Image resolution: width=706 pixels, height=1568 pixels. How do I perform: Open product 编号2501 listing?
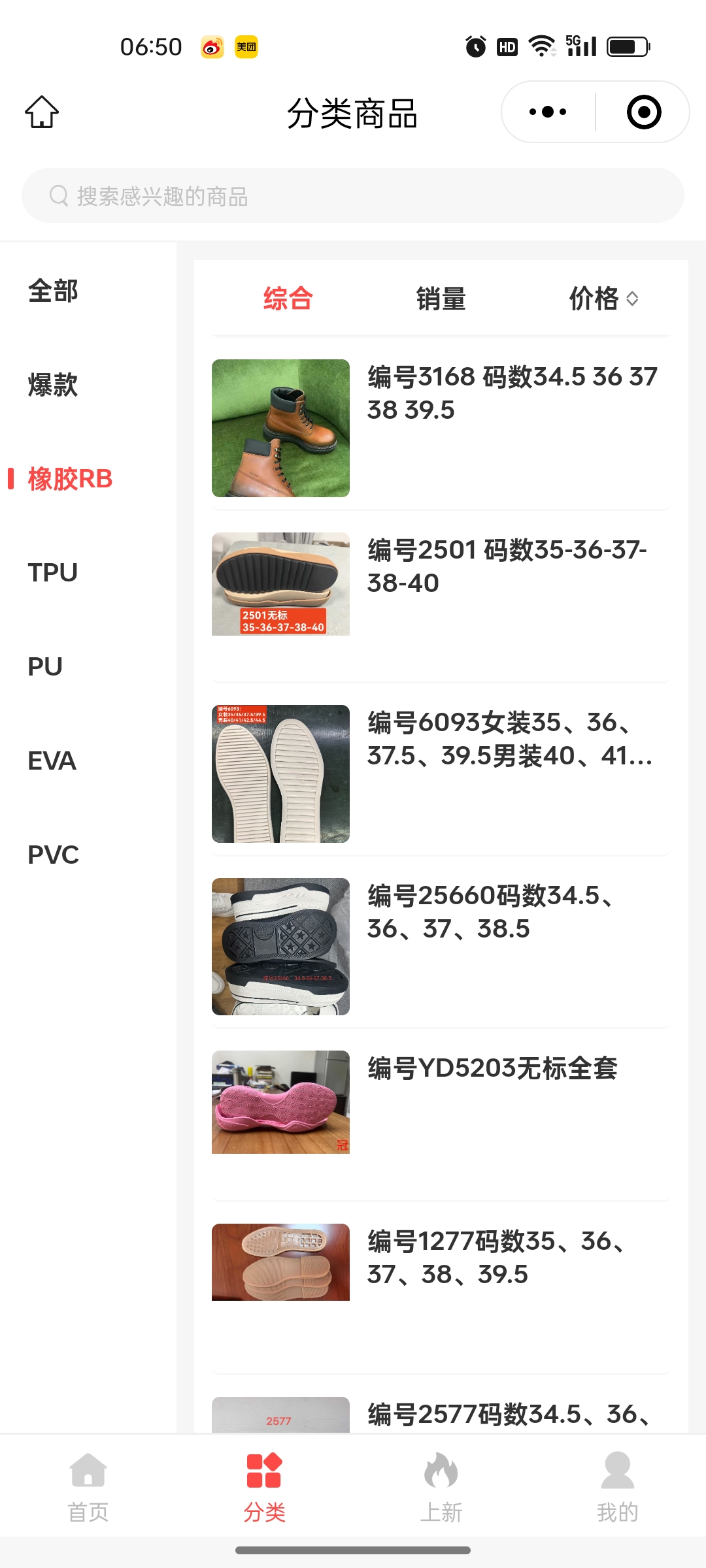pos(441,585)
